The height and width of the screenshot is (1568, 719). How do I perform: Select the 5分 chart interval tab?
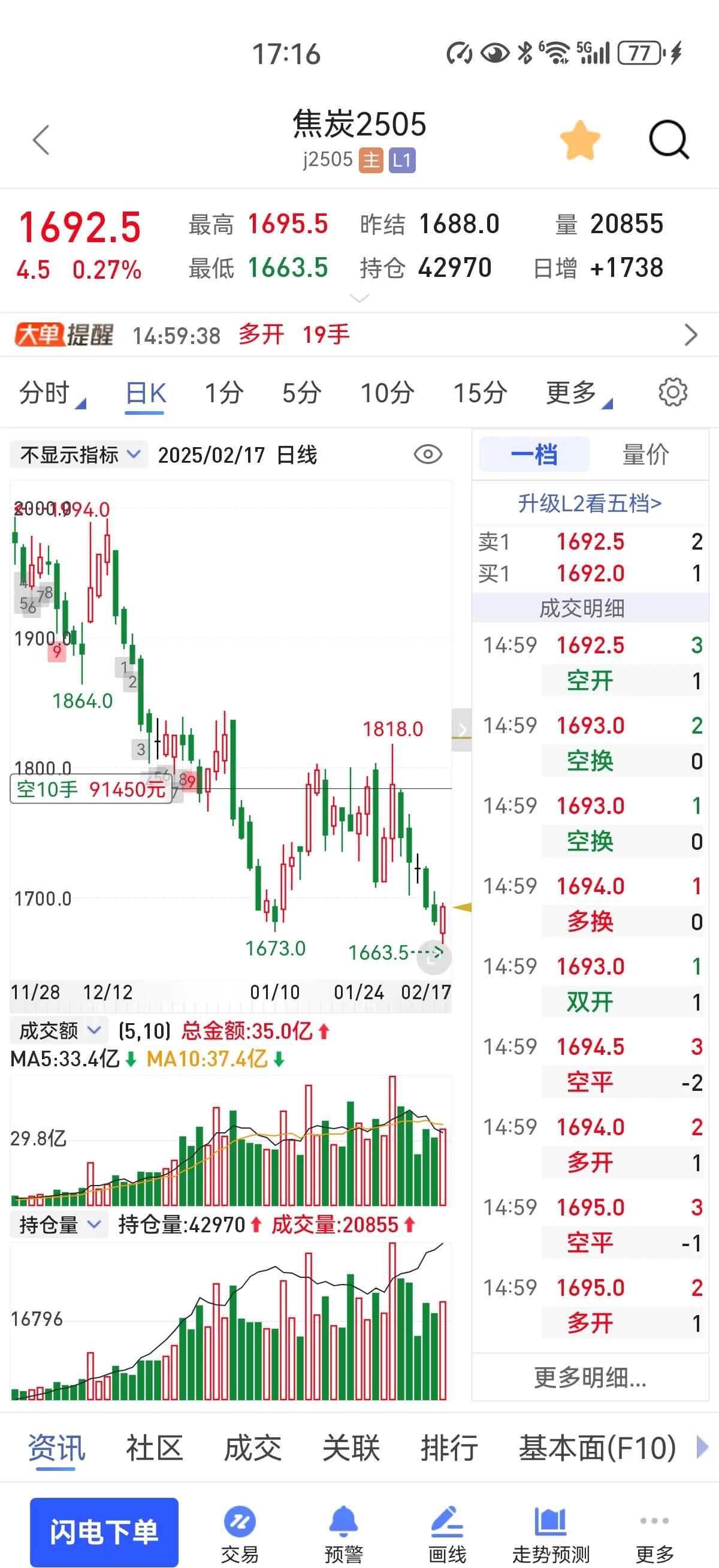coord(303,393)
